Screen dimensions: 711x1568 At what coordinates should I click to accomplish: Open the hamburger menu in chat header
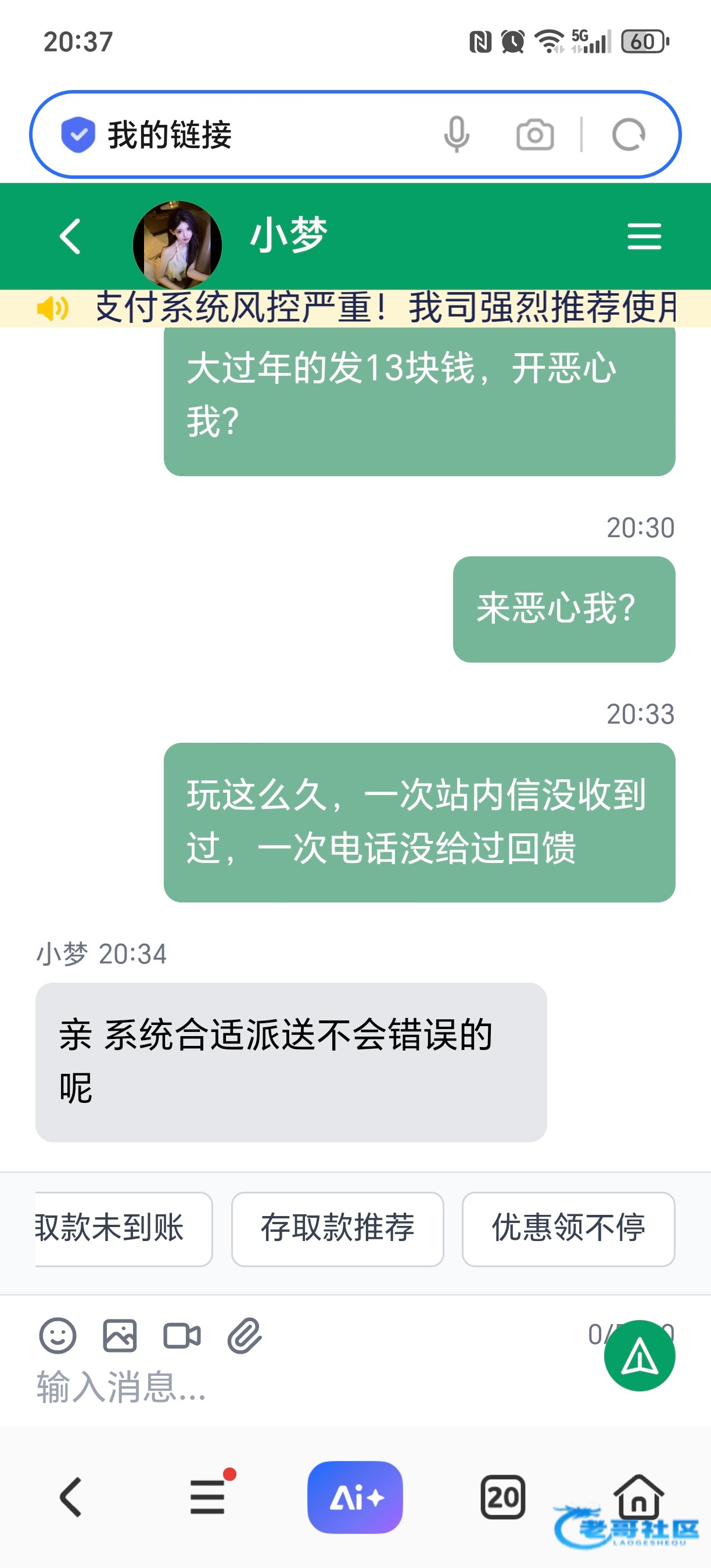click(644, 236)
